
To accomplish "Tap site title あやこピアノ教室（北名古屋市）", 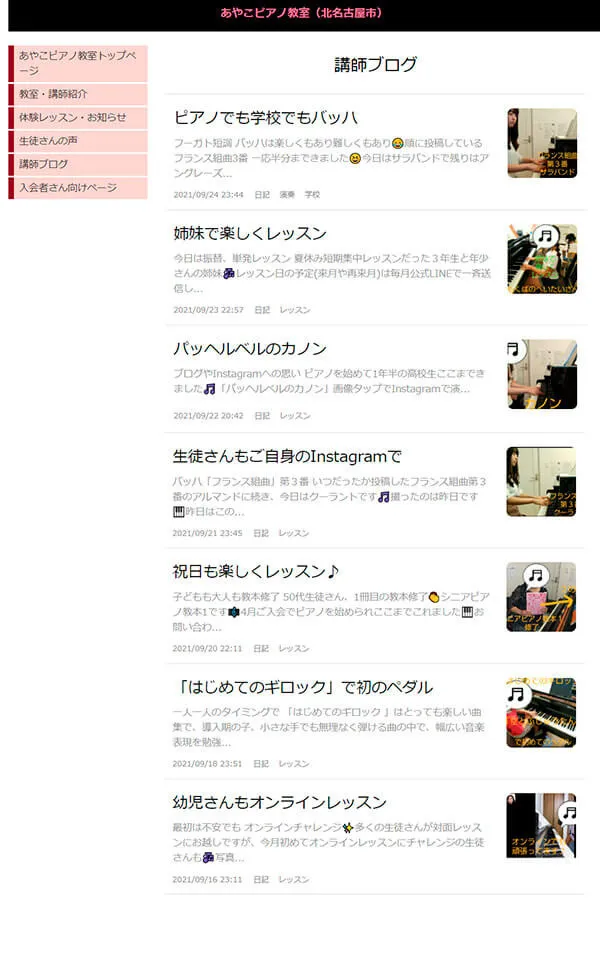I will pos(301,14).
